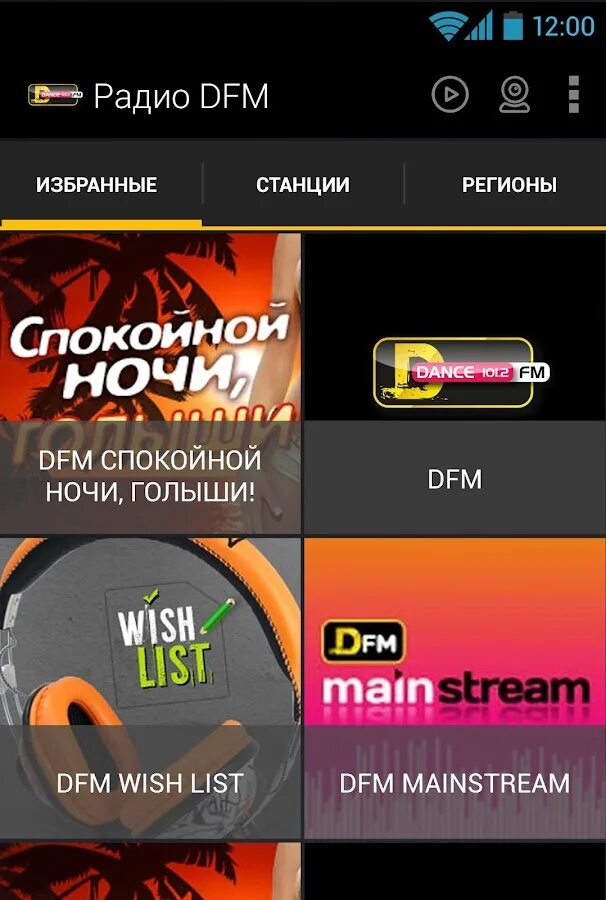Select the DFM Dance 101.2 FM station tile
The height and width of the screenshot is (900, 606).
click(x=455, y=385)
